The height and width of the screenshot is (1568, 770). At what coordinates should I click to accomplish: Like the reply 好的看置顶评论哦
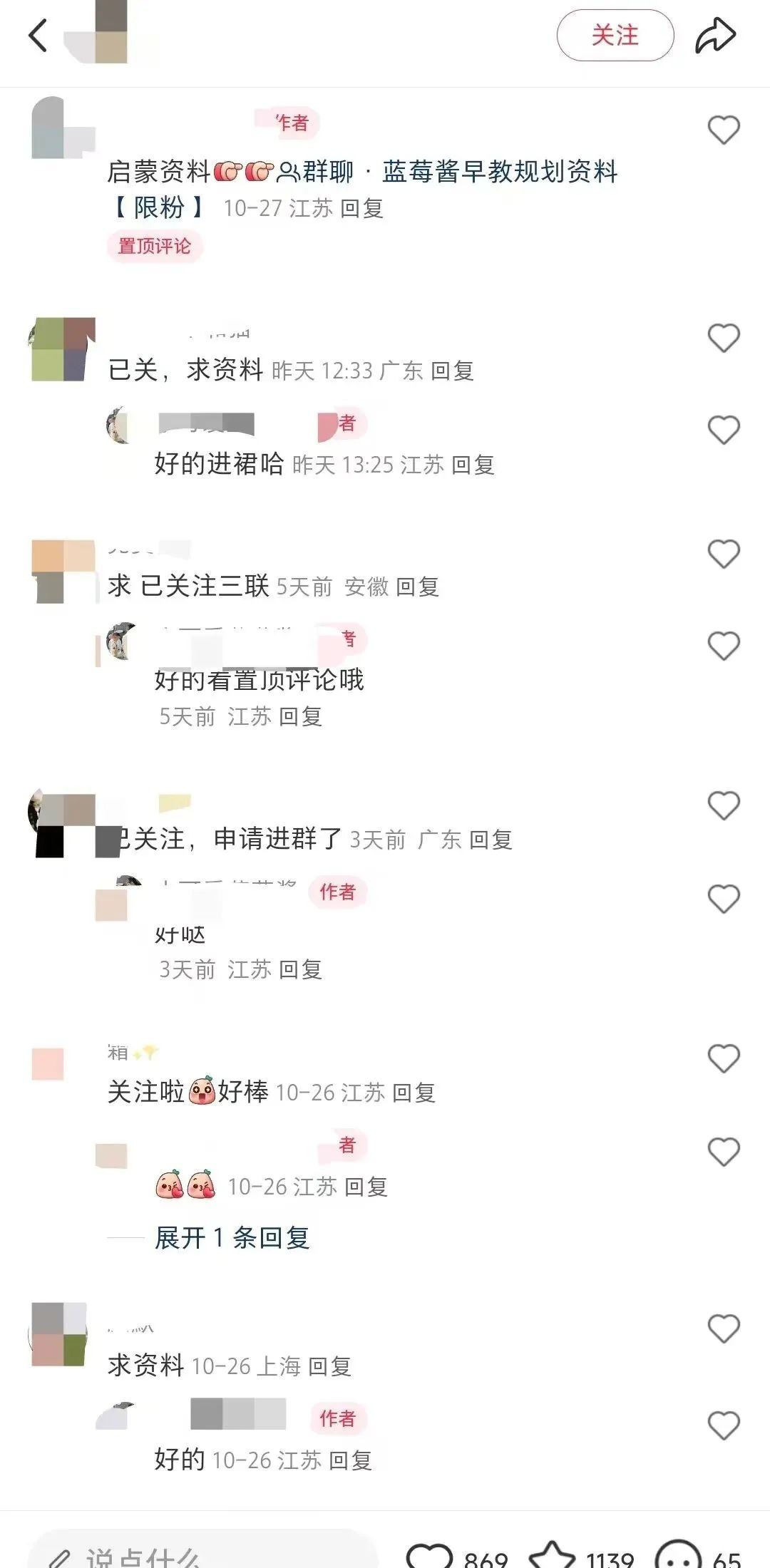(724, 646)
